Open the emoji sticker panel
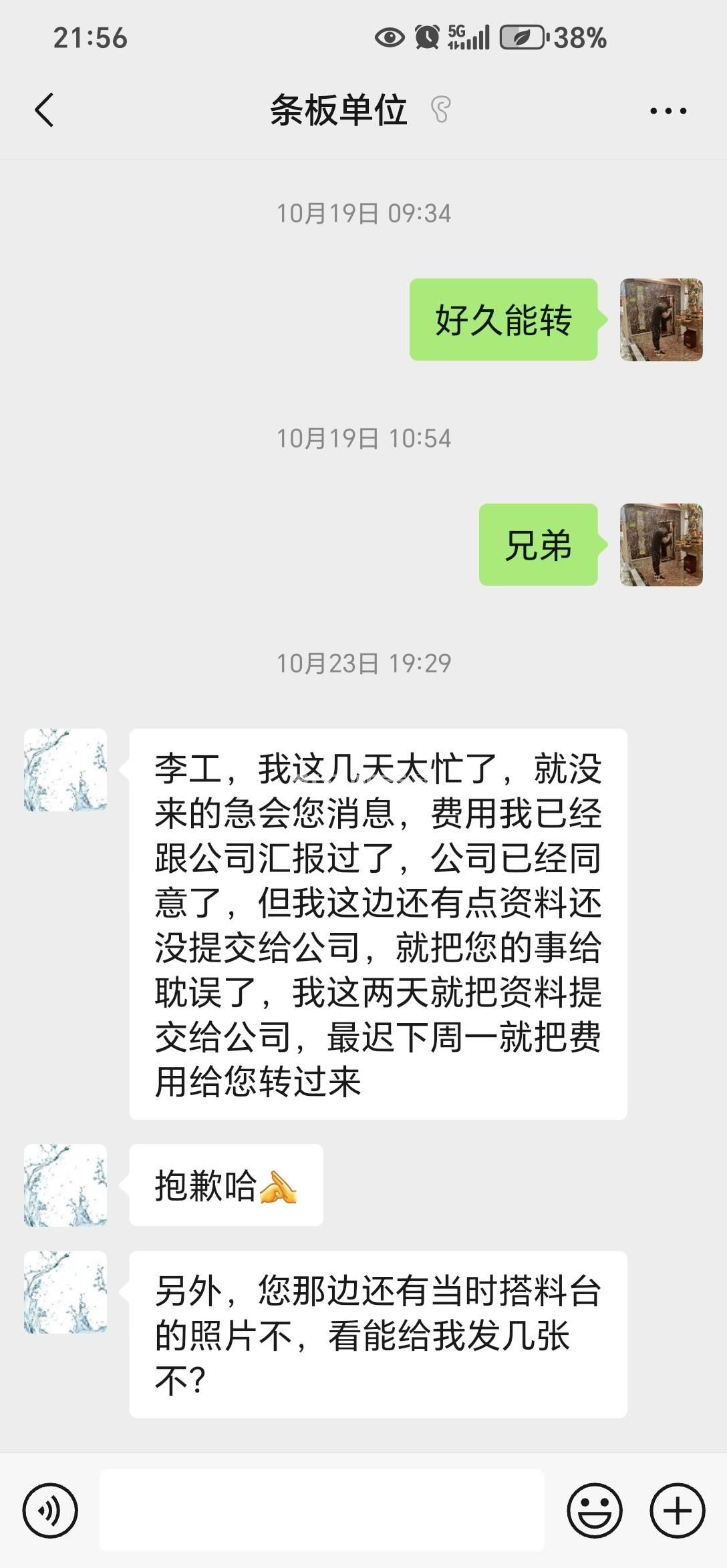Image resolution: width=727 pixels, height=1568 pixels. [x=594, y=1510]
